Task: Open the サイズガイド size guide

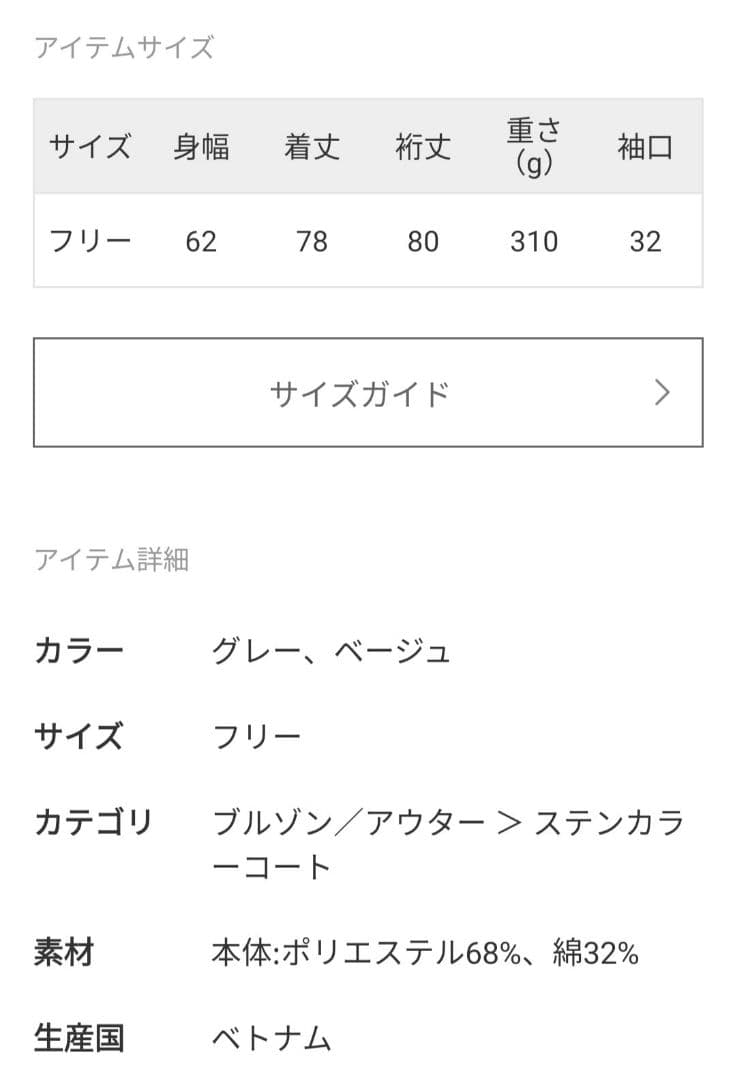Action: (367, 392)
